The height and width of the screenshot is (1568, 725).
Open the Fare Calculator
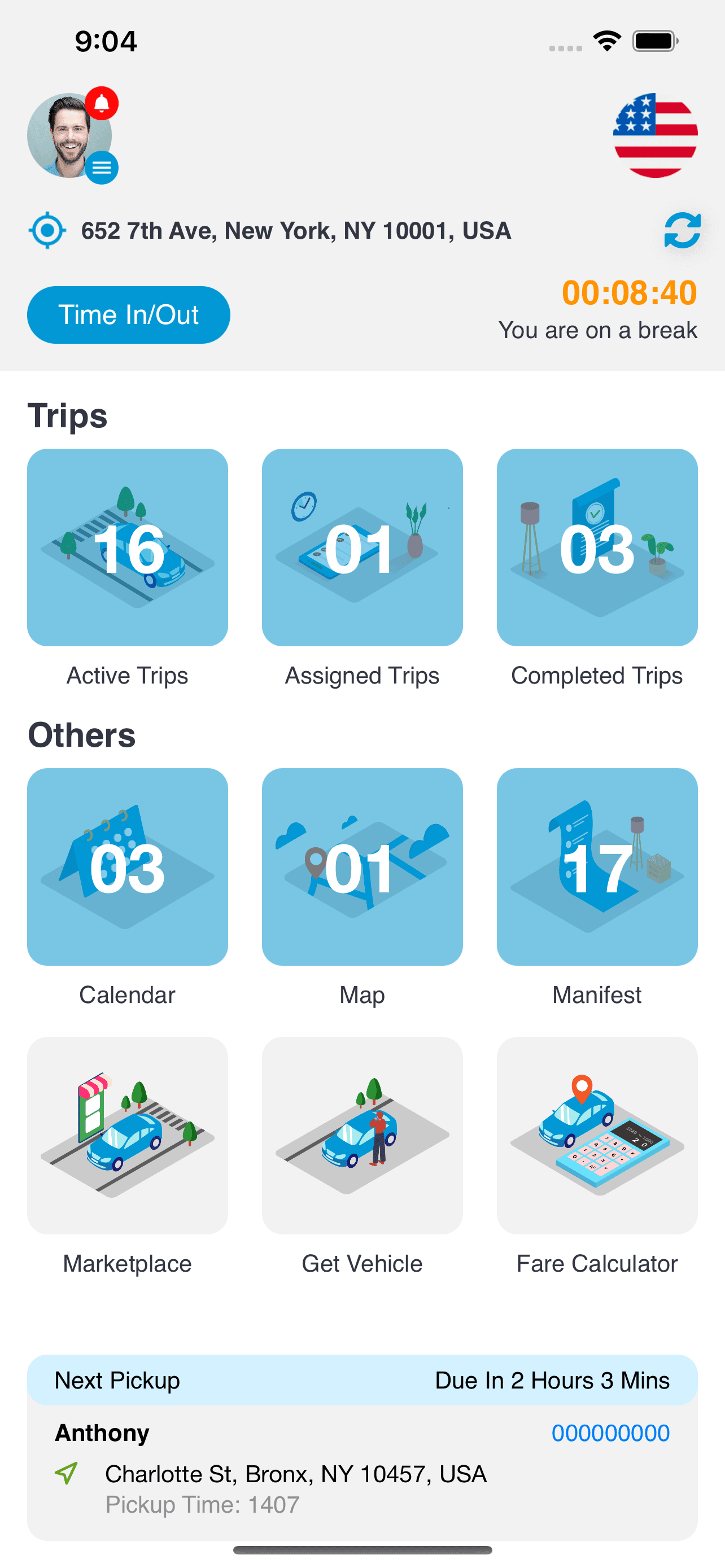pos(597,1136)
